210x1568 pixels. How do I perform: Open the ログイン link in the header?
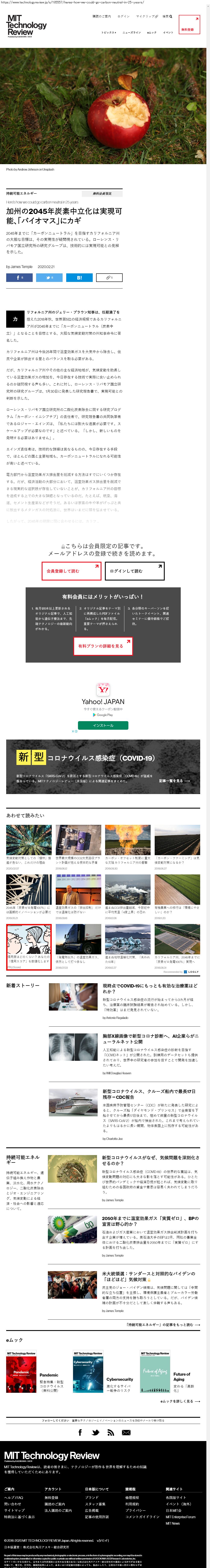point(123,16)
